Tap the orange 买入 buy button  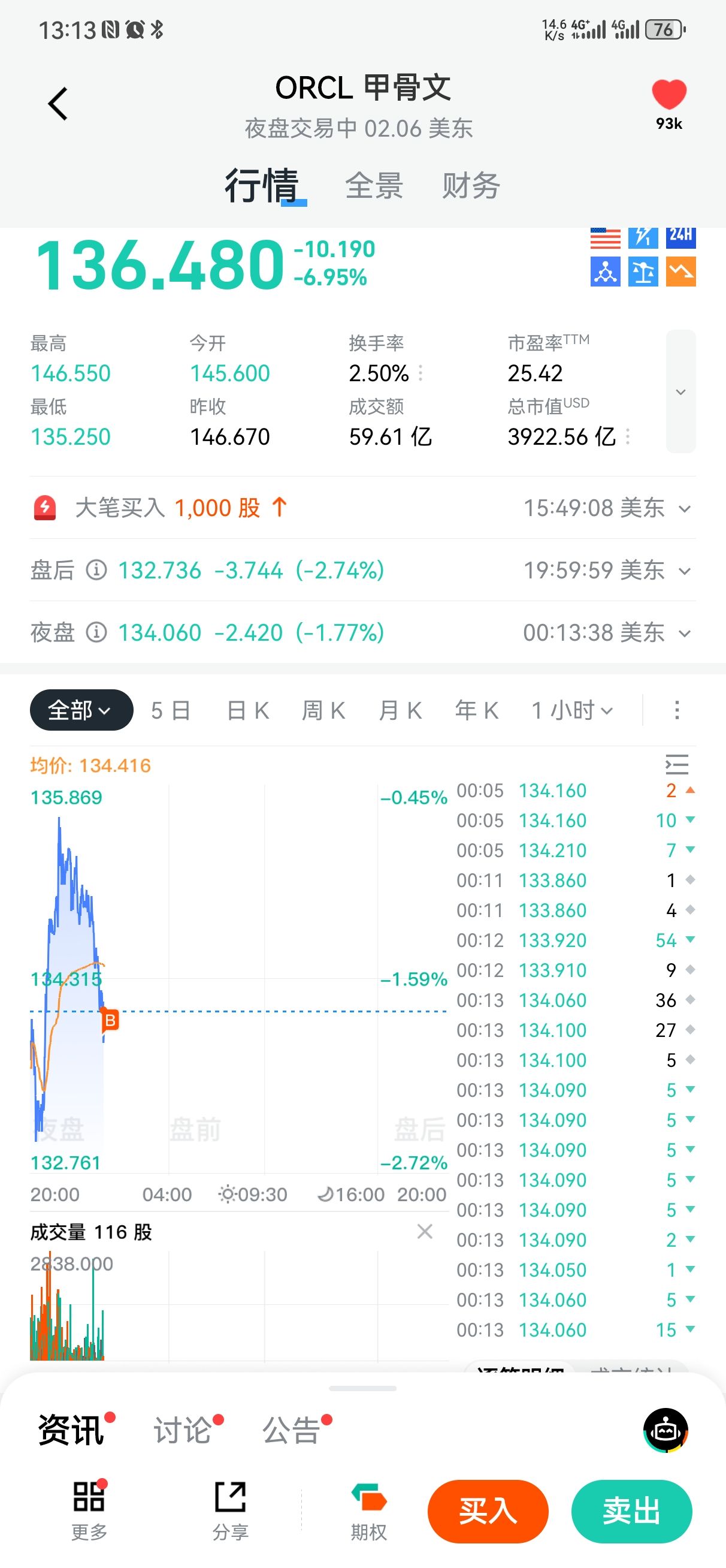tap(488, 1512)
